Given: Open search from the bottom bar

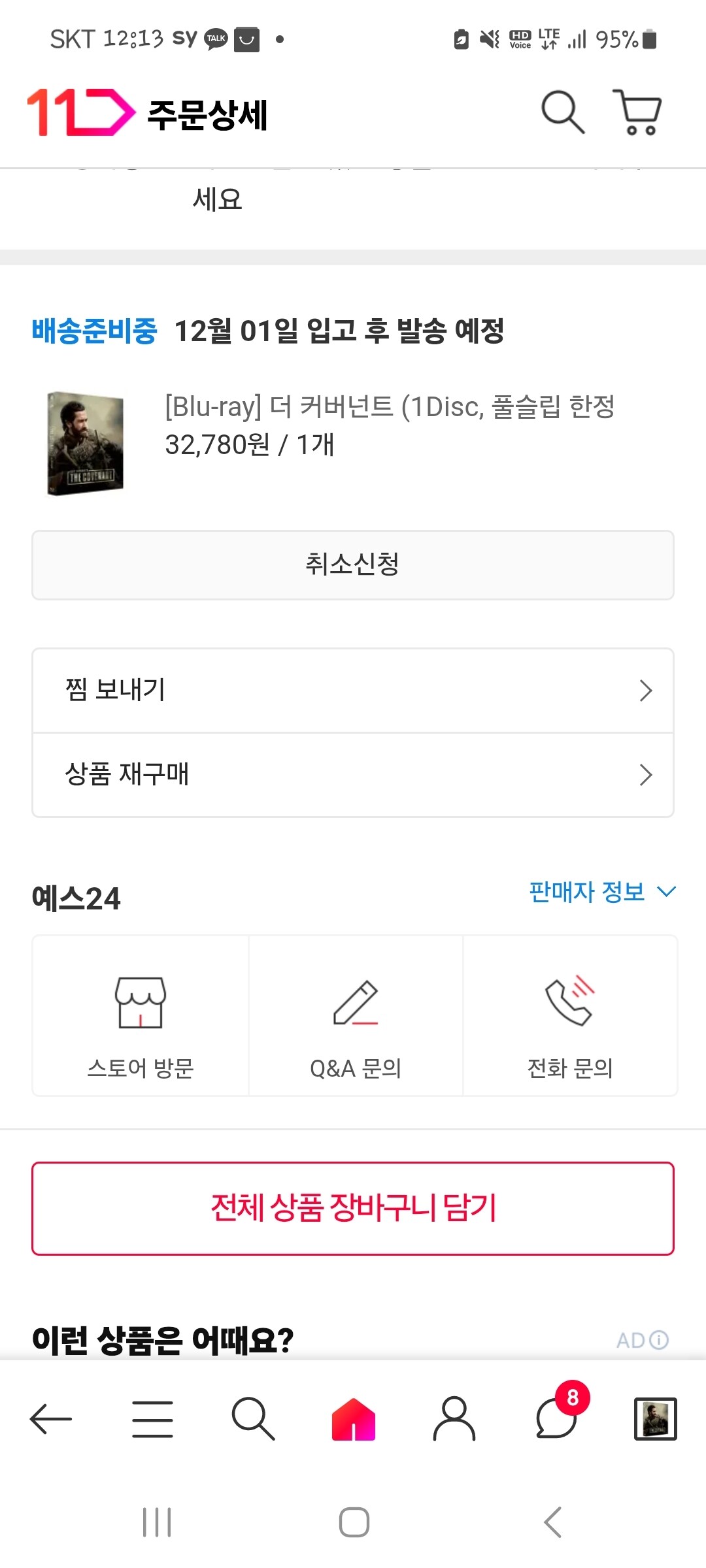Looking at the screenshot, I should (x=253, y=1419).
